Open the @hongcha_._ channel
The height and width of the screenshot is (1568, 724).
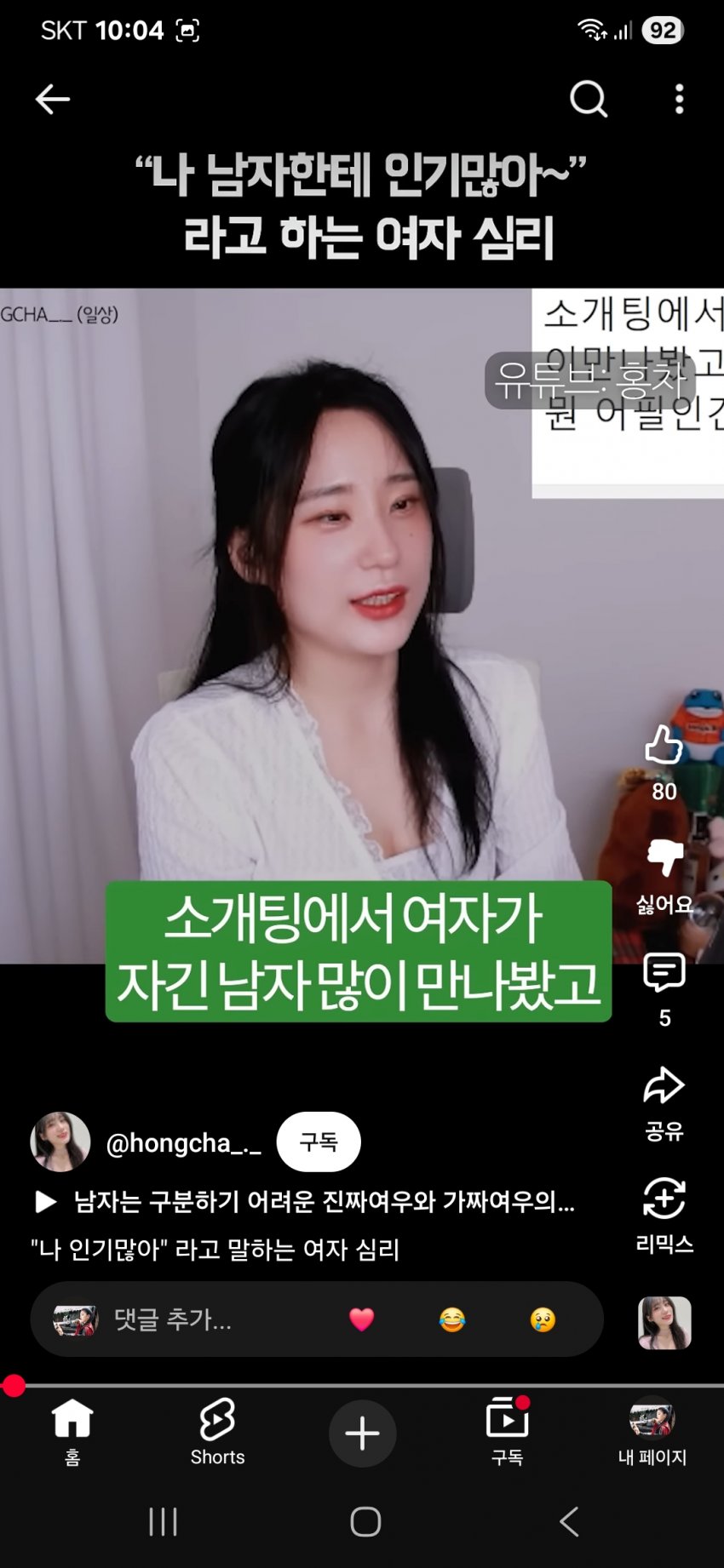point(183,1142)
